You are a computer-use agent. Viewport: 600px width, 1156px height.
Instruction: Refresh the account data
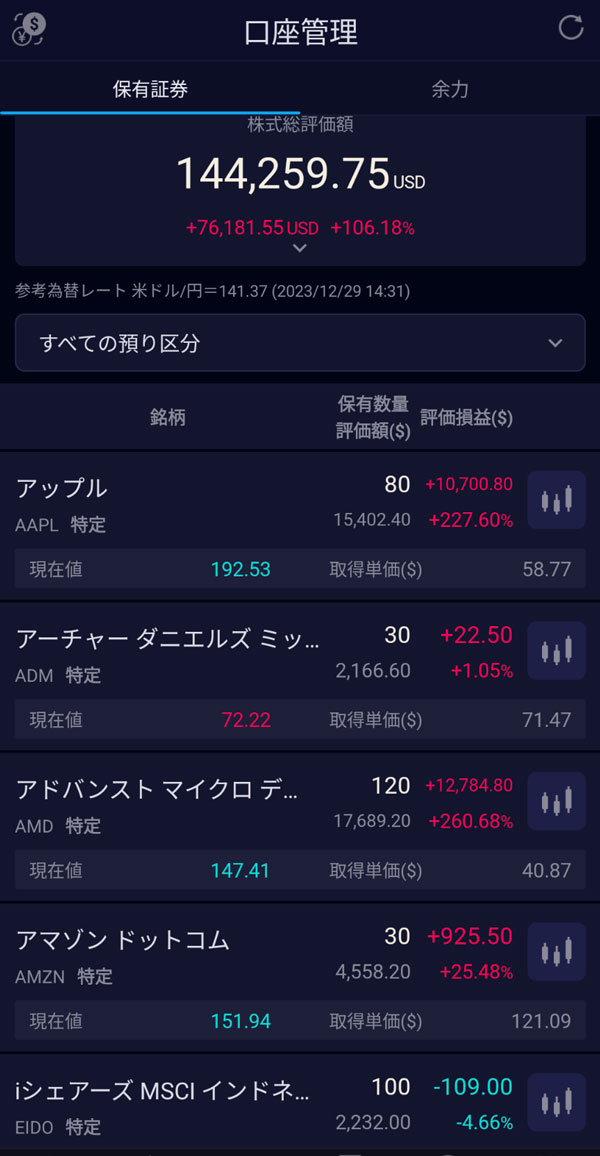point(570,28)
